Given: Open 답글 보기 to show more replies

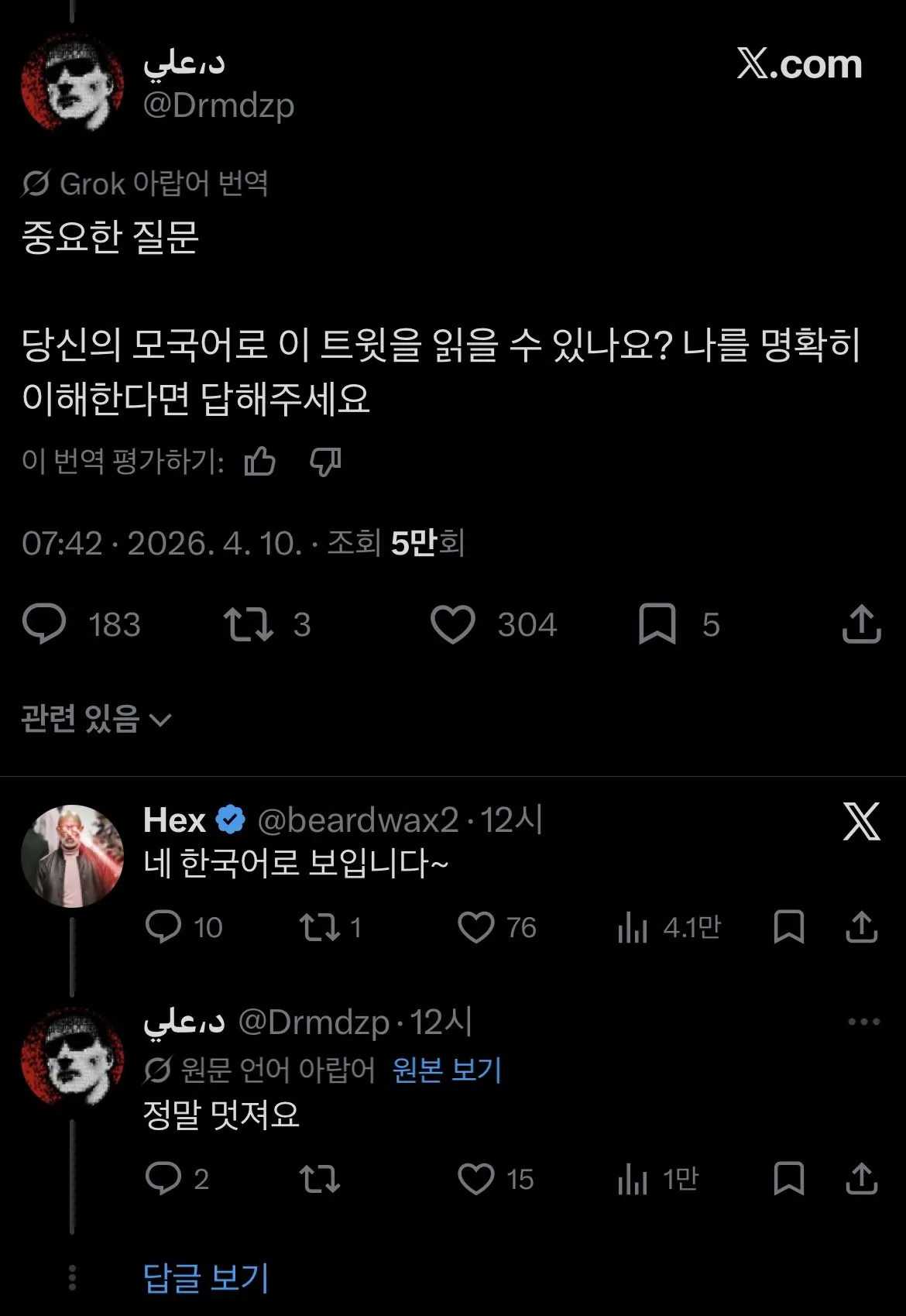Looking at the screenshot, I should [x=206, y=1277].
